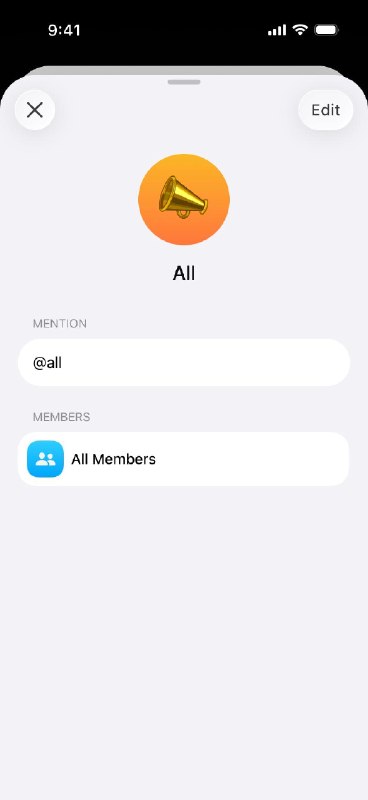This screenshot has height=800, width=368.
Task: Close the All group sheet
Action: (x=35, y=110)
